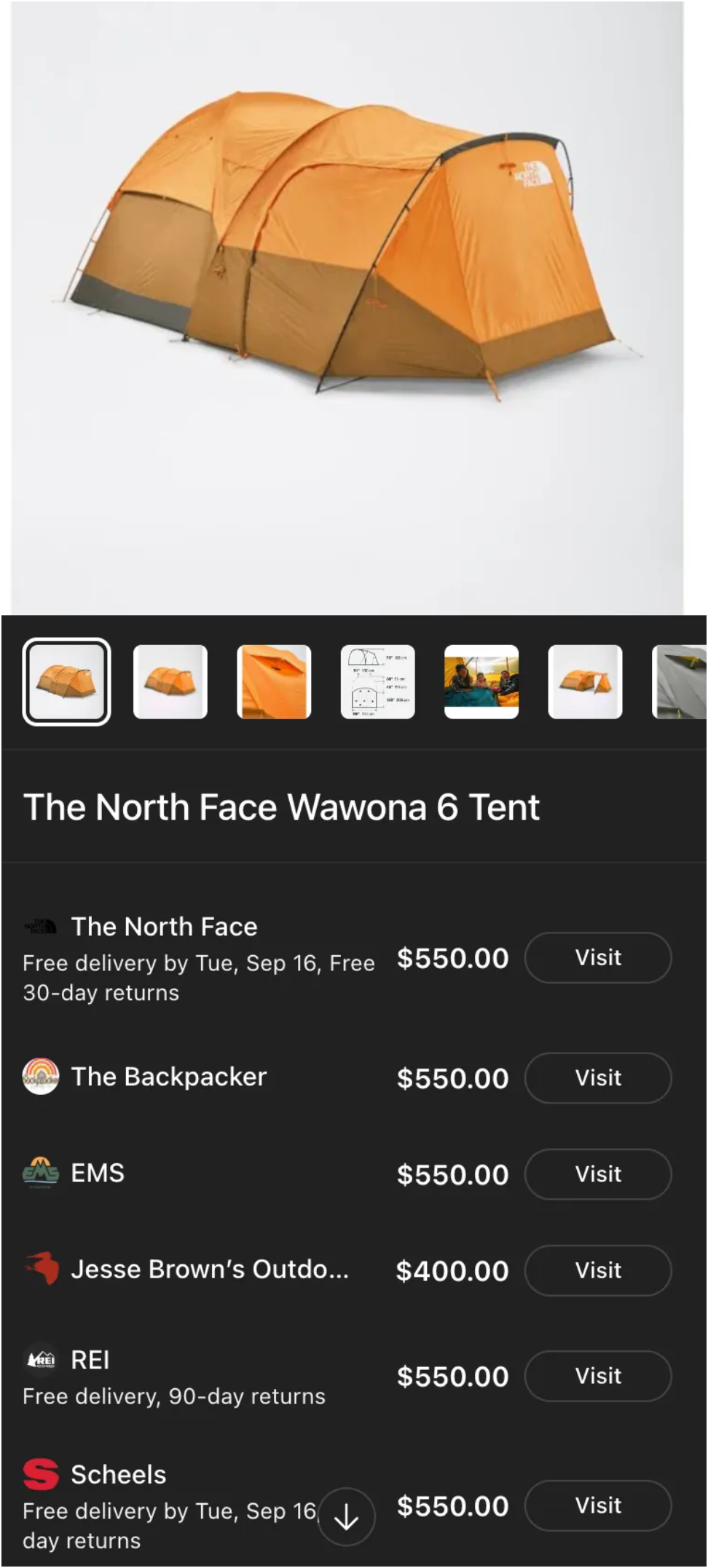The height and width of the screenshot is (1568, 708).
Task: Visit The Backpacker store listing
Action: click(598, 1077)
